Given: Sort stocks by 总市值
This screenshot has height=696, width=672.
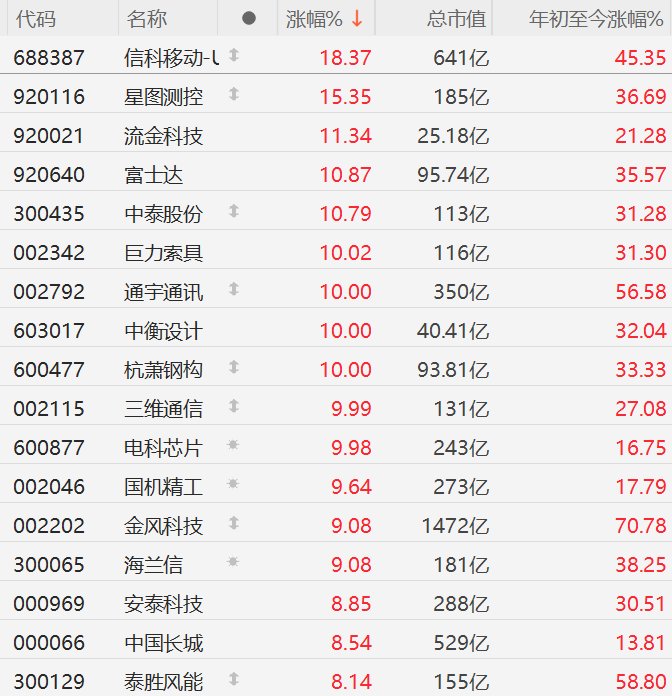Looking at the screenshot, I should point(456,19).
